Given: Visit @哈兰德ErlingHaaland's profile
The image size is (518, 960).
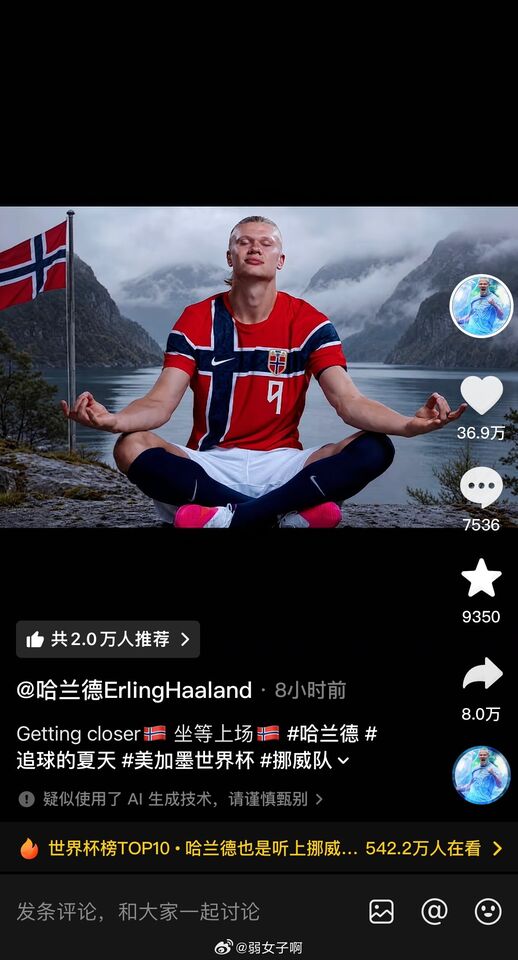Looking at the screenshot, I should tap(134, 690).
